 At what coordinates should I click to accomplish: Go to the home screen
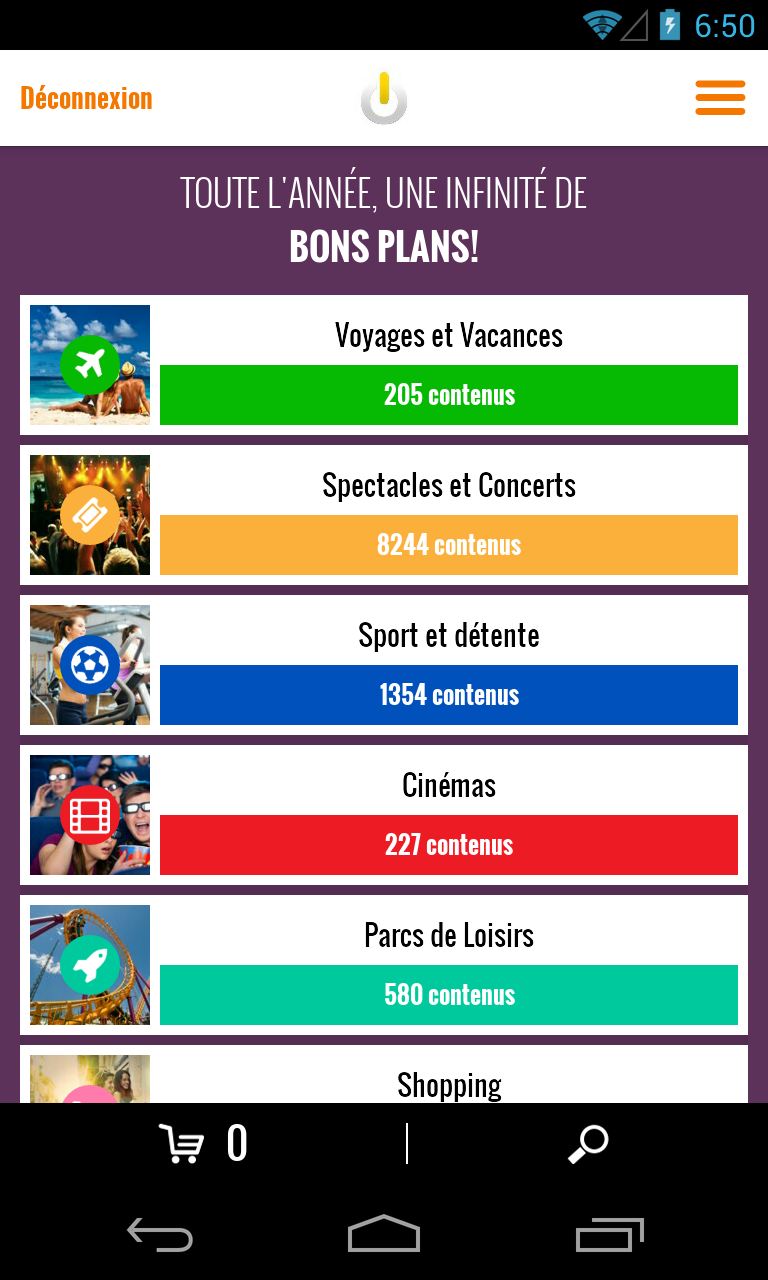coord(384,1235)
